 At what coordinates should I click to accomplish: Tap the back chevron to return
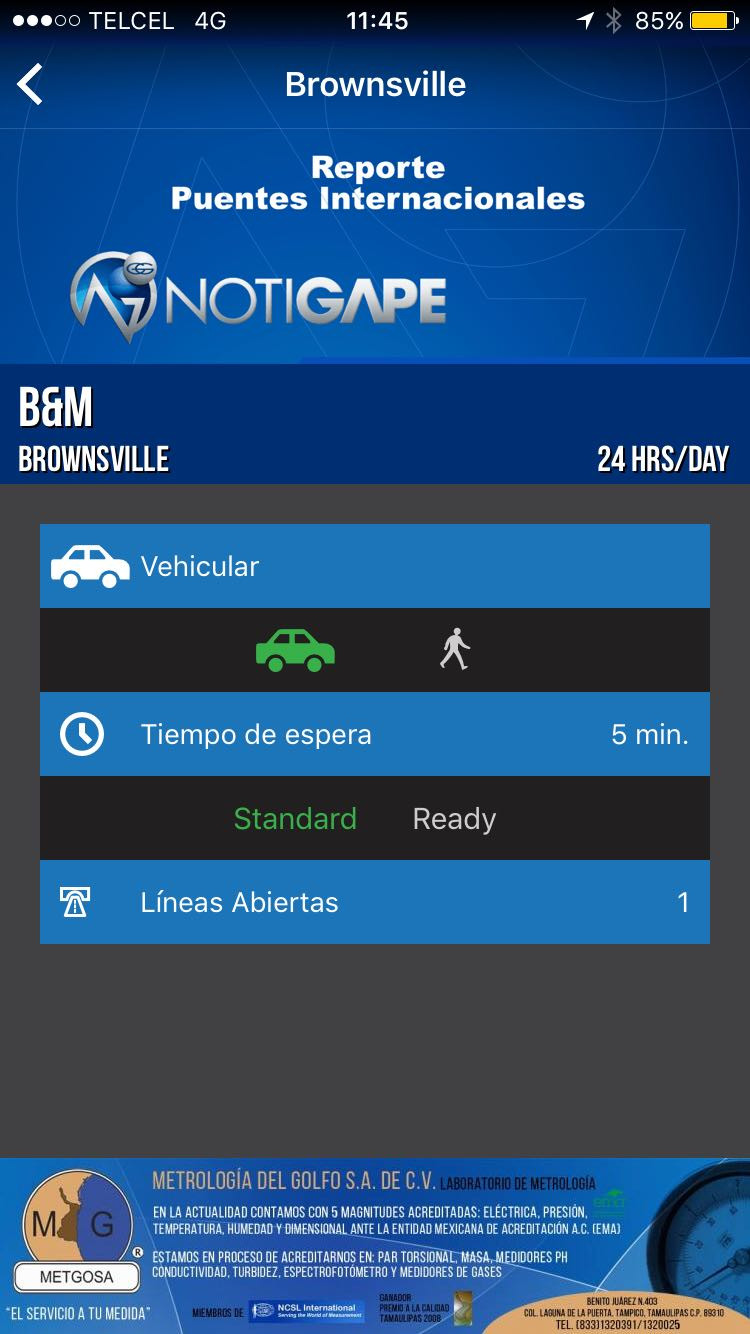click(x=30, y=84)
